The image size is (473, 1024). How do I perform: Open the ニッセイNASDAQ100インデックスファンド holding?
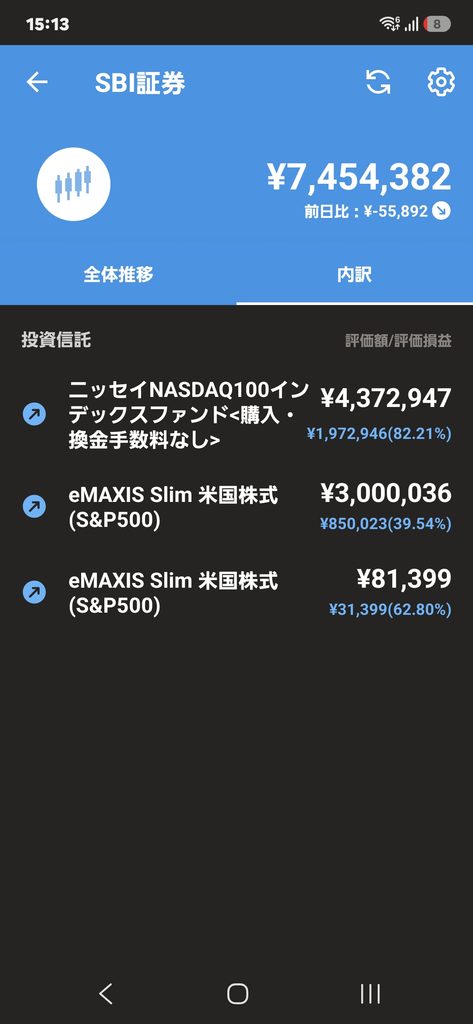click(236, 415)
